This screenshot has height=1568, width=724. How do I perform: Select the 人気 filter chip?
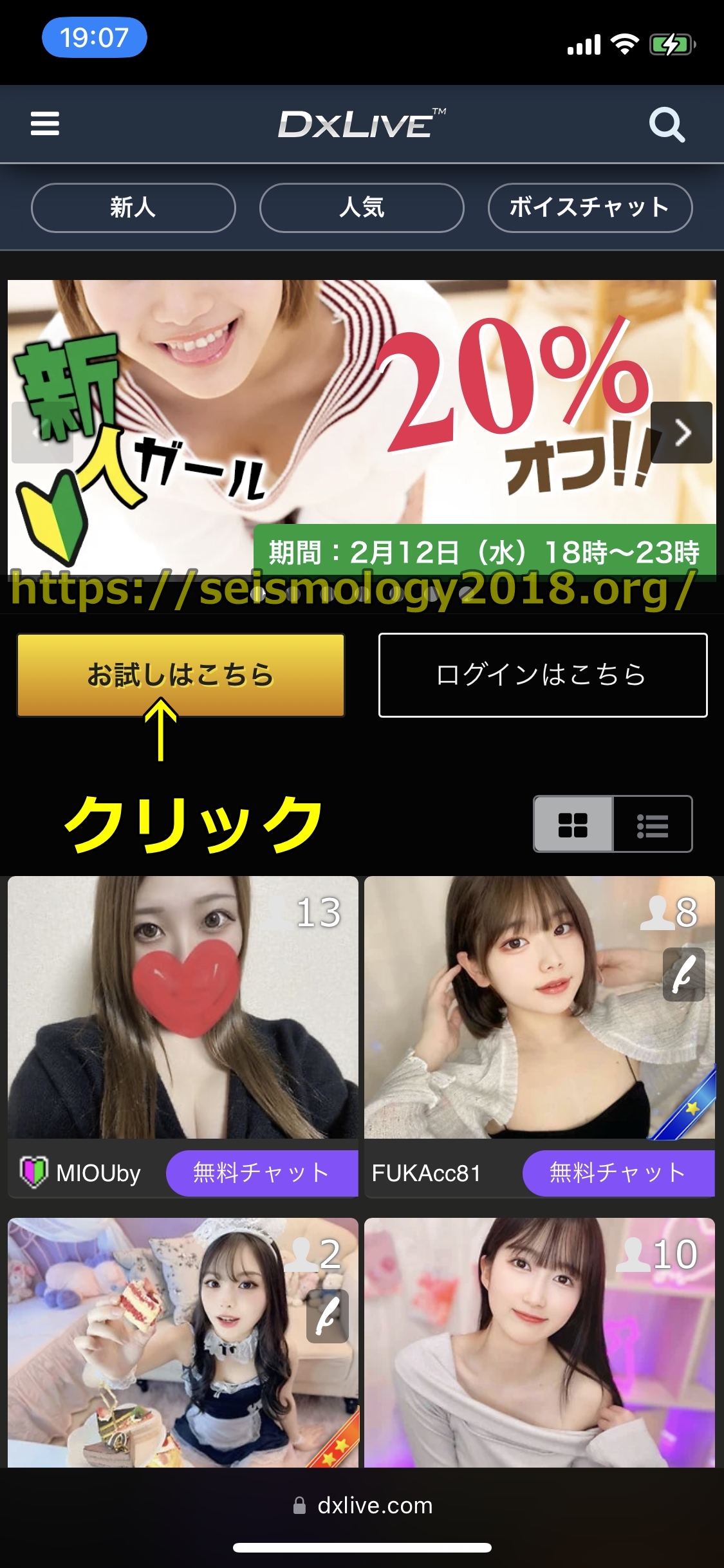[362, 208]
